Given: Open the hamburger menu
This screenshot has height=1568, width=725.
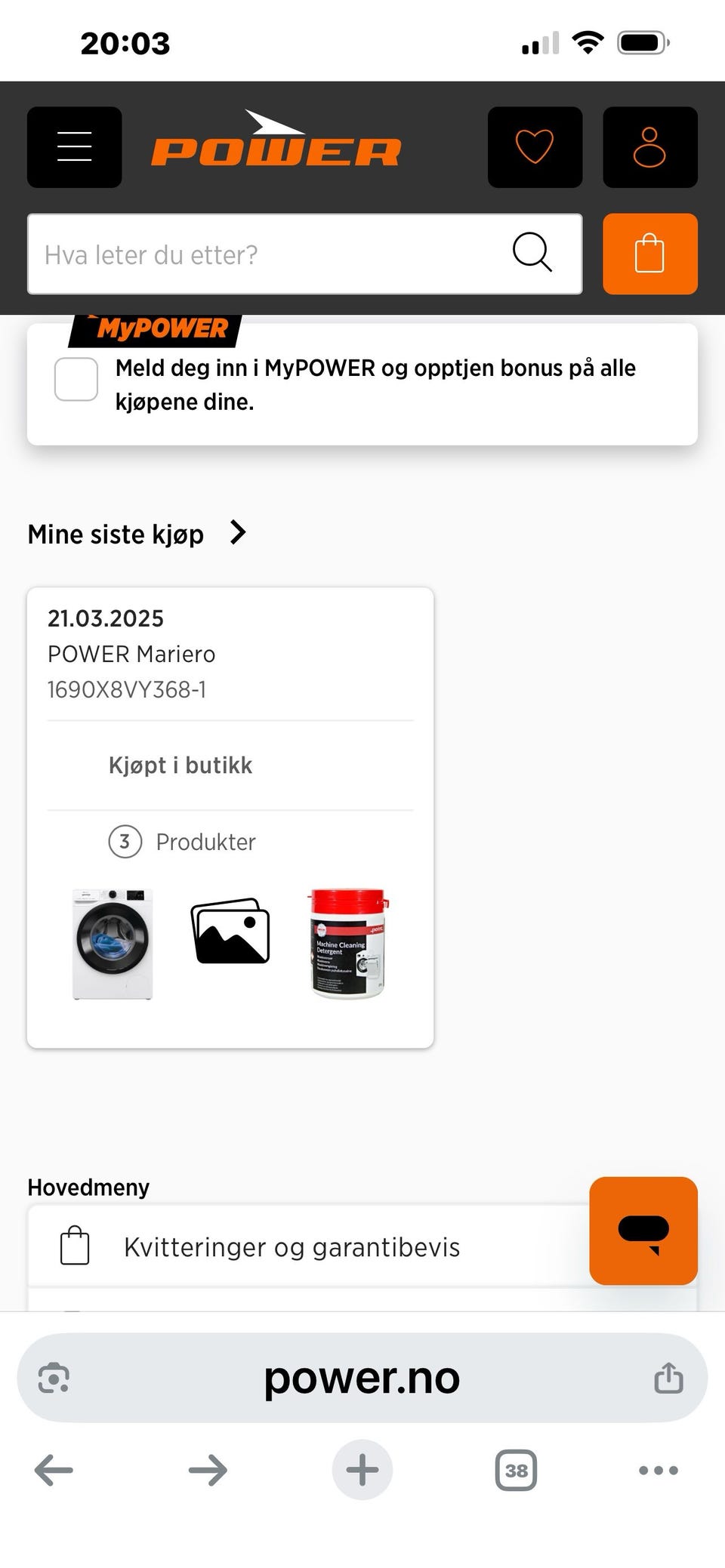Looking at the screenshot, I should pyautogui.click(x=74, y=146).
